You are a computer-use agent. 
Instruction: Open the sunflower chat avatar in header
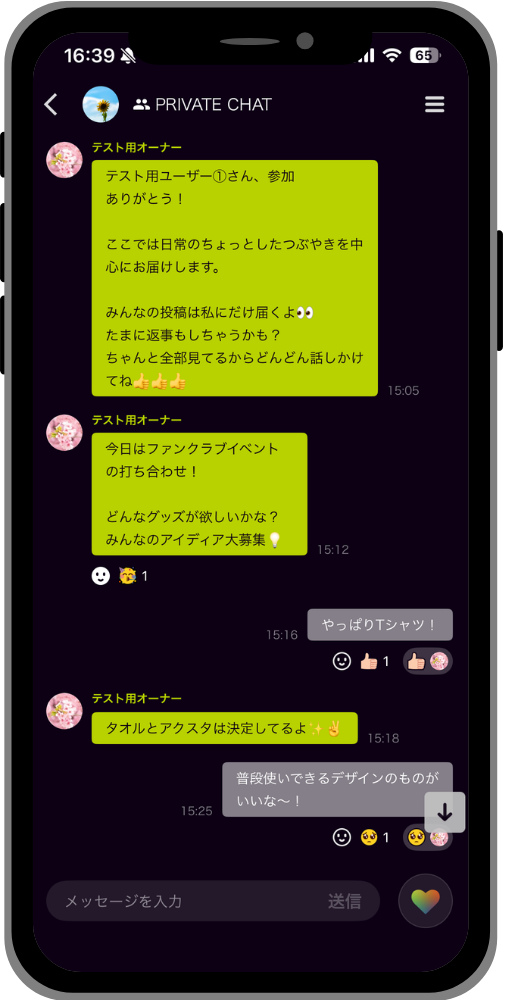pyautogui.click(x=101, y=105)
